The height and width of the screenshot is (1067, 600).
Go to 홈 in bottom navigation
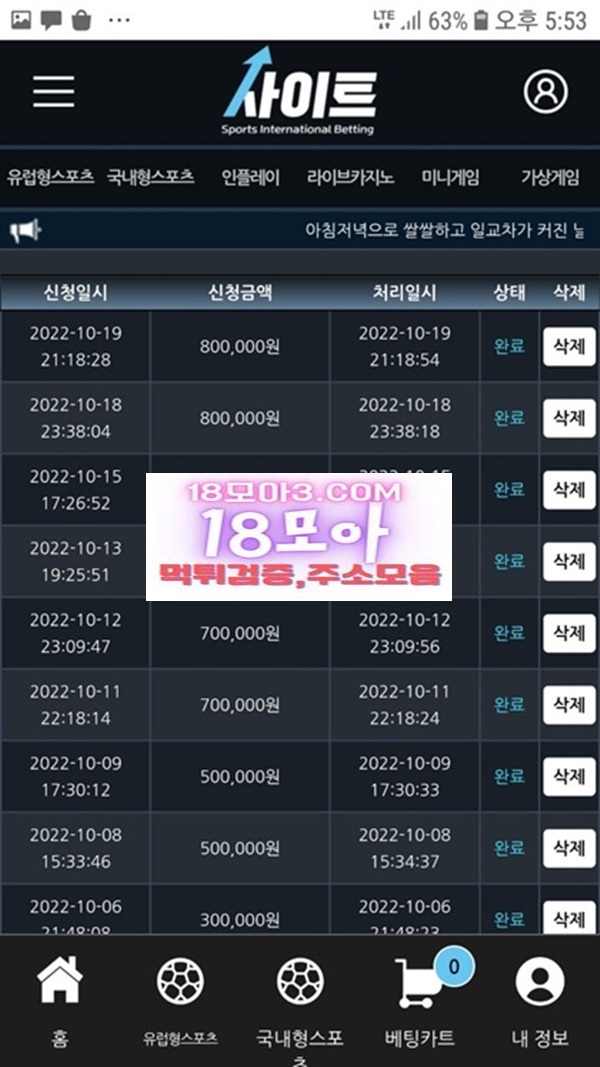tap(60, 1000)
